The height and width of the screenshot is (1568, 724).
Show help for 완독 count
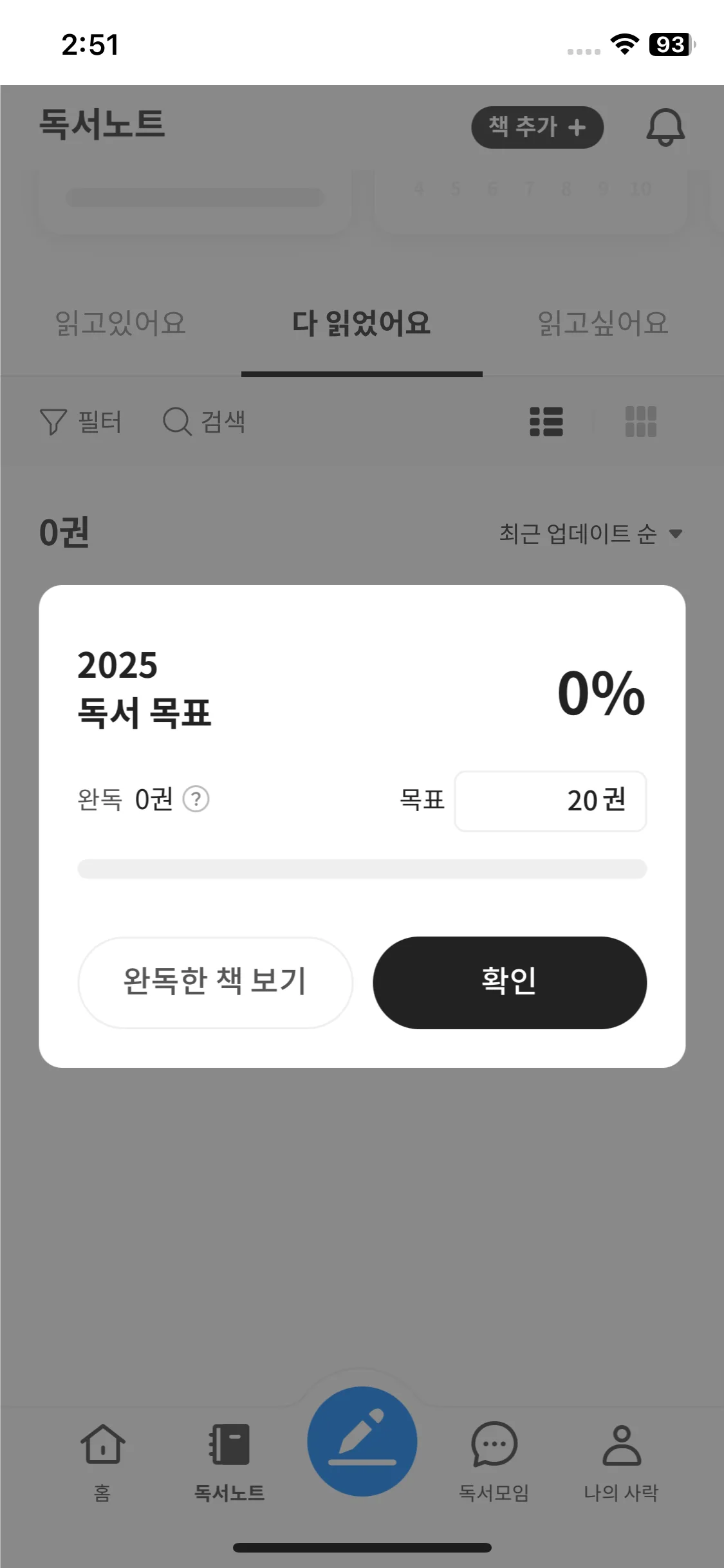[x=196, y=799]
